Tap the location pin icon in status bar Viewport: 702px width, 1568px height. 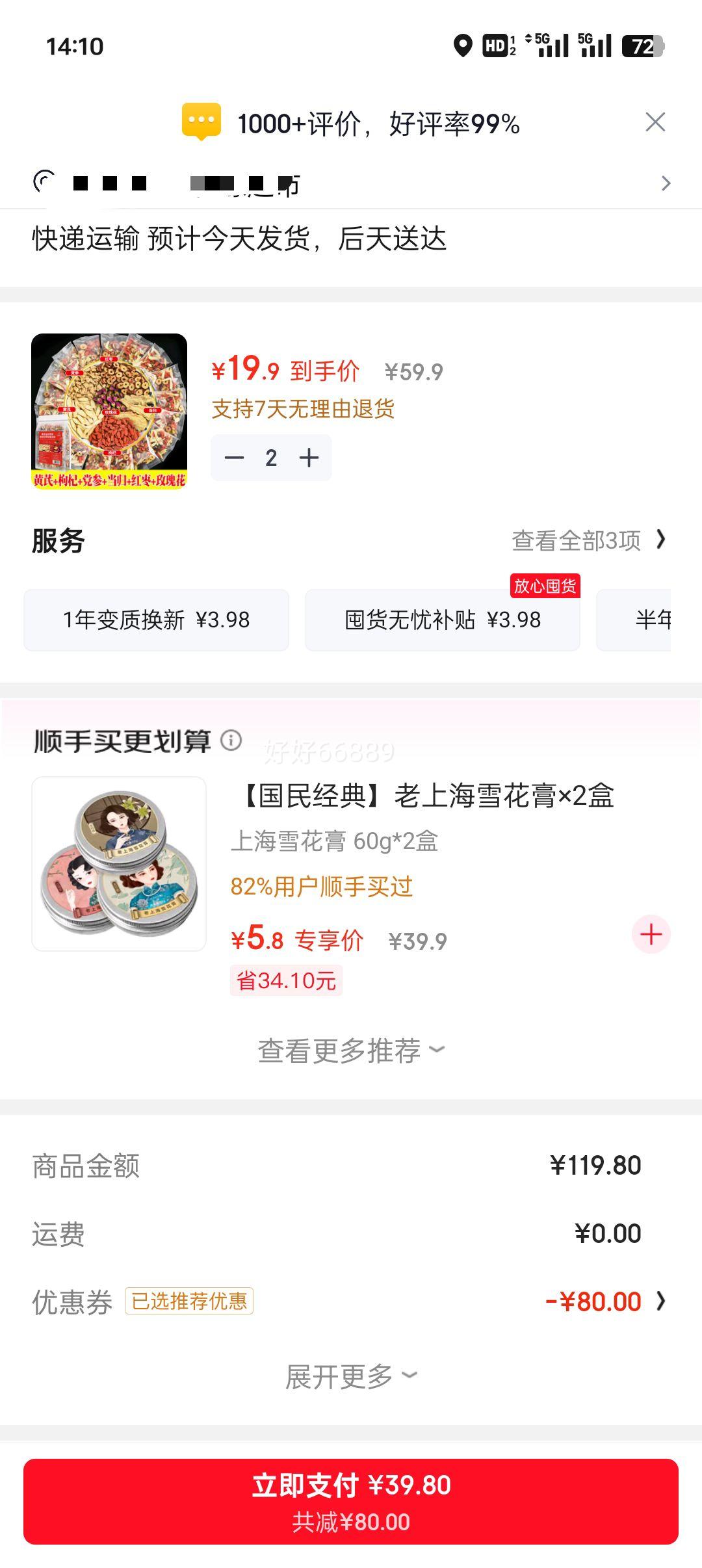463,46
